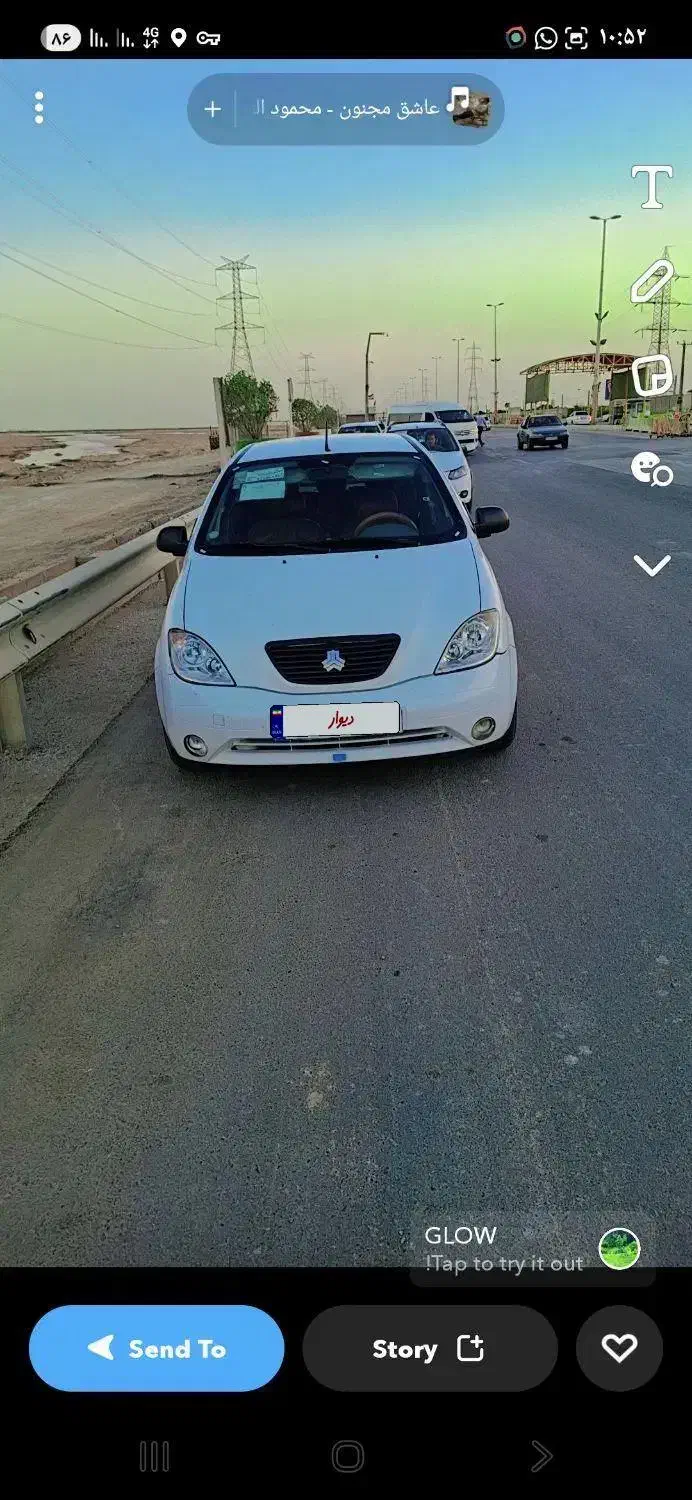Select the pencil draw tool

652,281
